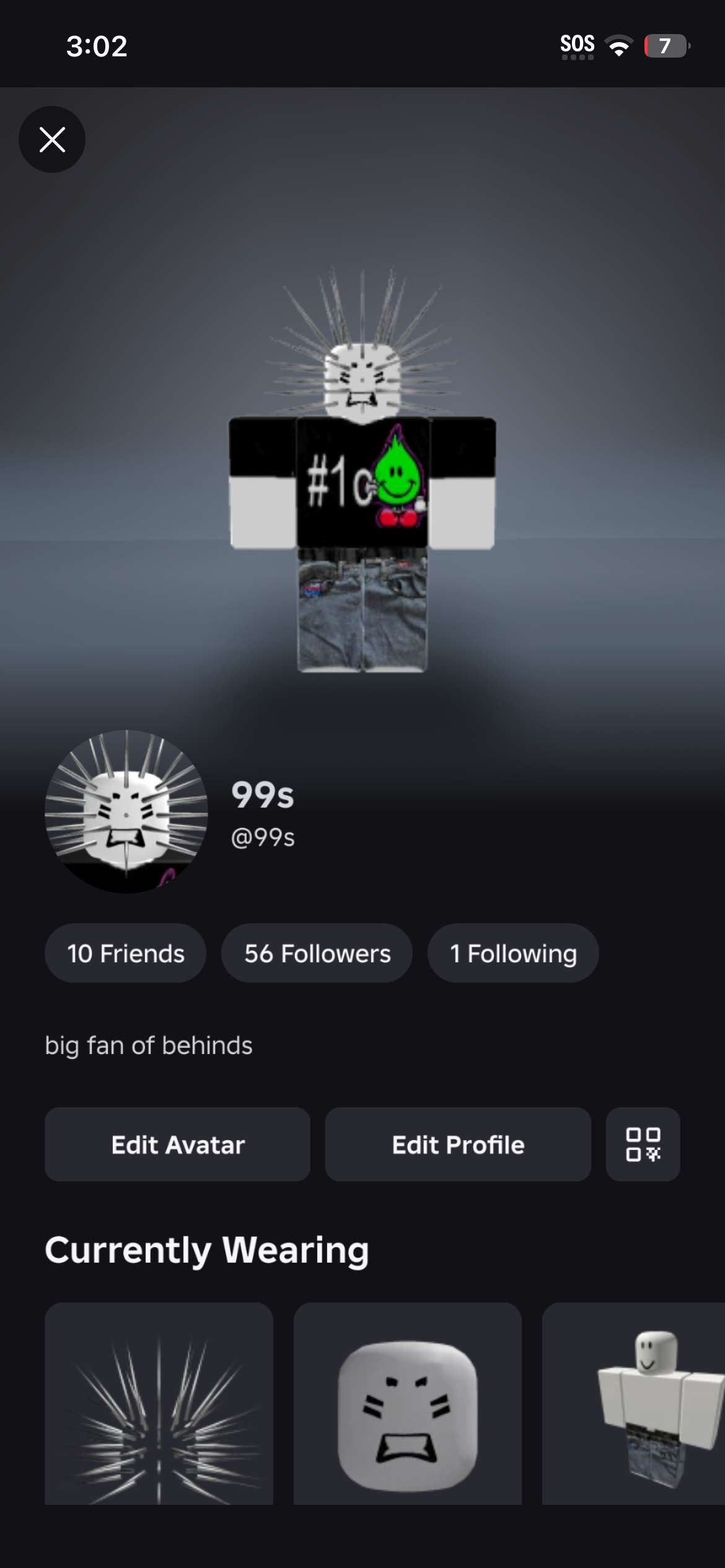Tap the Wi-Fi icon in status bar
The height and width of the screenshot is (1568, 725).
click(x=620, y=45)
